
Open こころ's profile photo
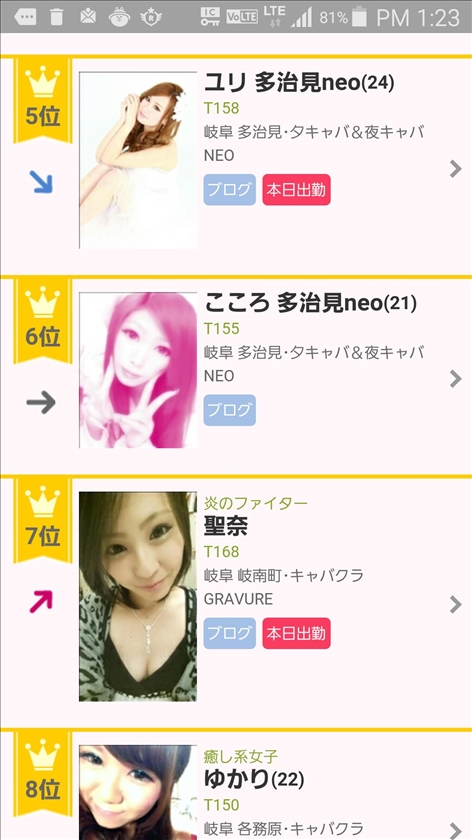pos(138,370)
